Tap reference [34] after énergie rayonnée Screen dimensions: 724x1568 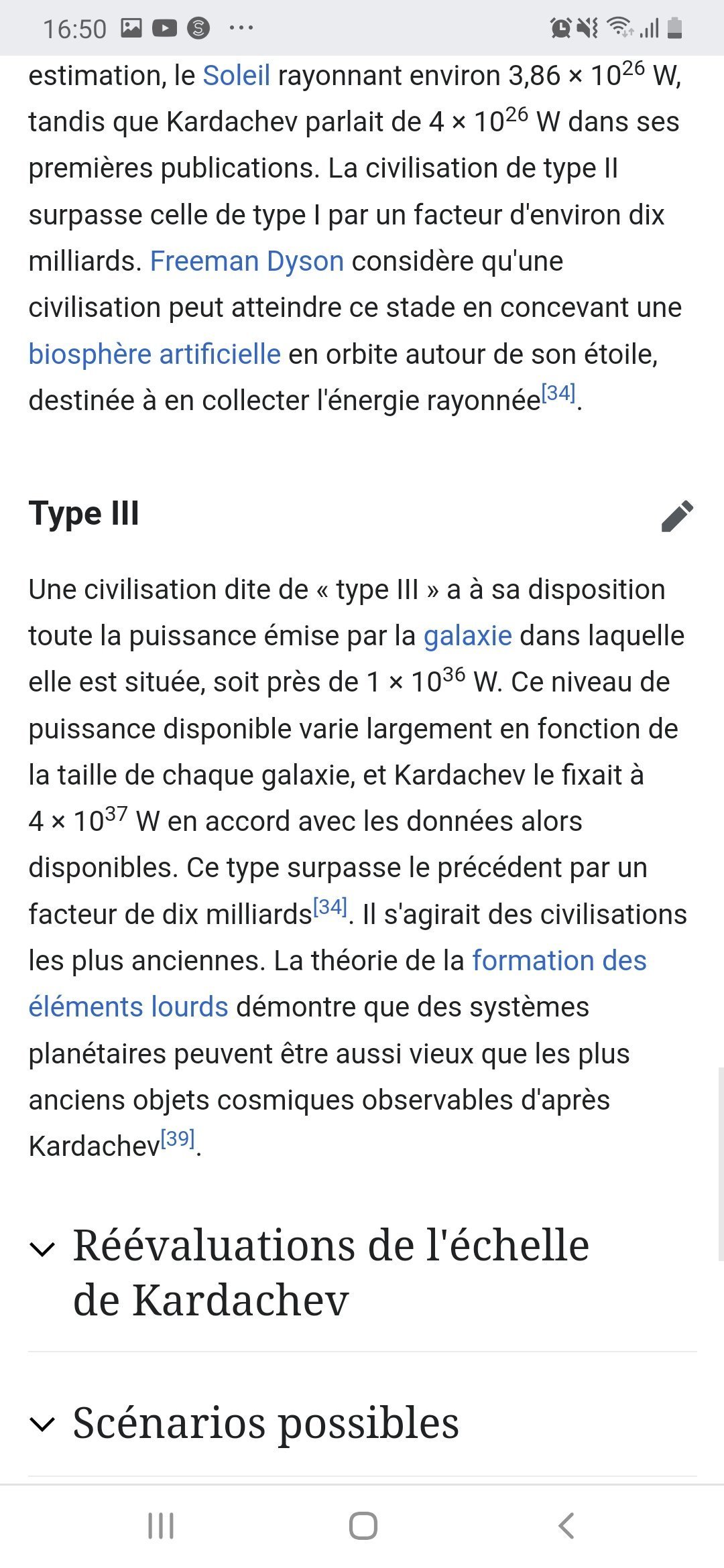tap(558, 393)
